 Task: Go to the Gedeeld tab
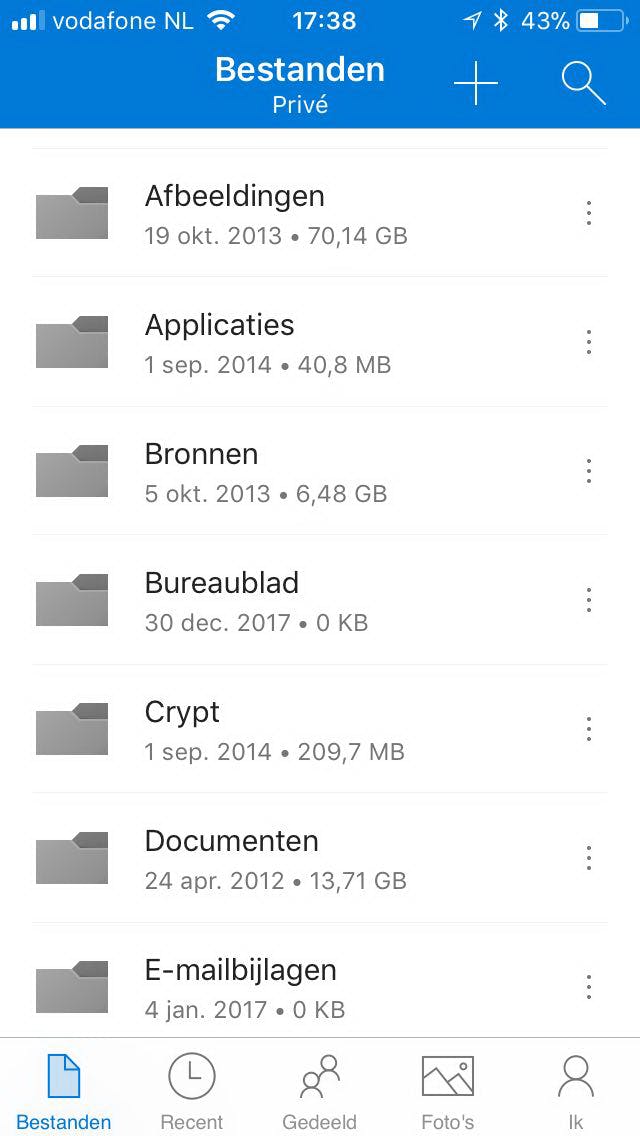[x=320, y=1092]
